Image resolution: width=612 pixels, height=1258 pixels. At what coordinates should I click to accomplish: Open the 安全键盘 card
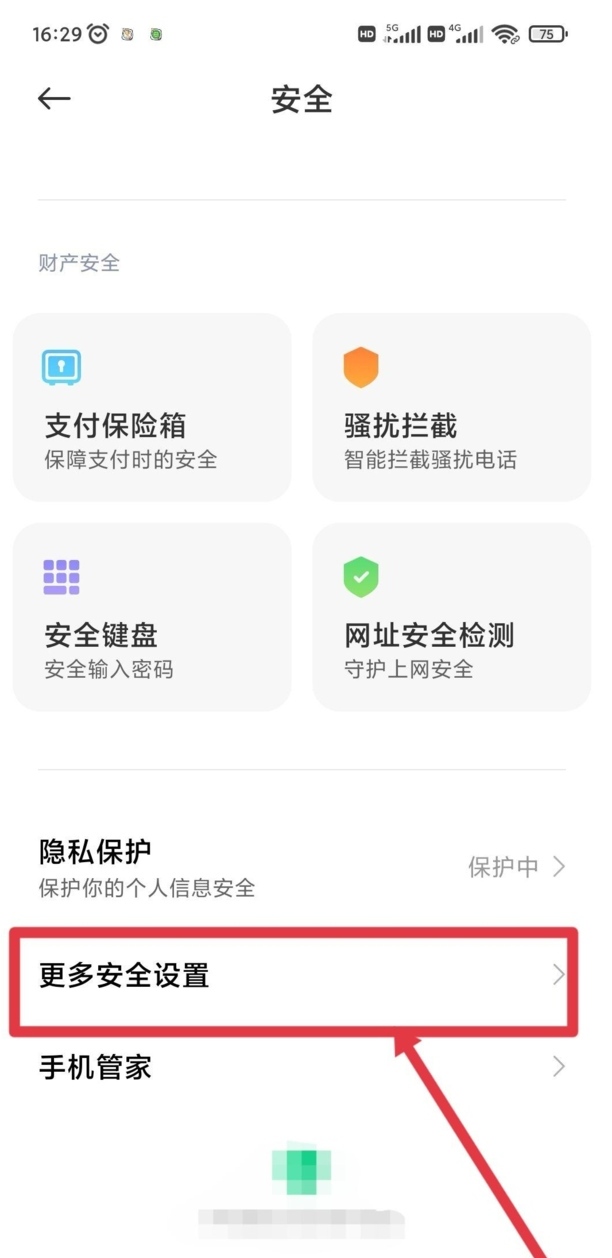152,616
